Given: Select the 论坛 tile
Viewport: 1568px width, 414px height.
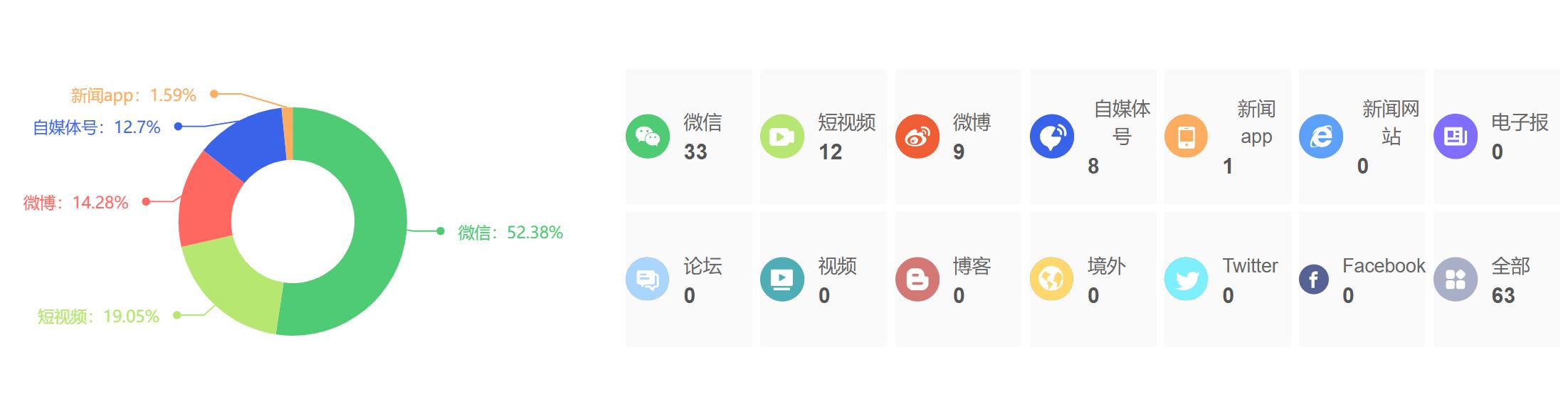Looking at the screenshot, I should tap(688, 280).
